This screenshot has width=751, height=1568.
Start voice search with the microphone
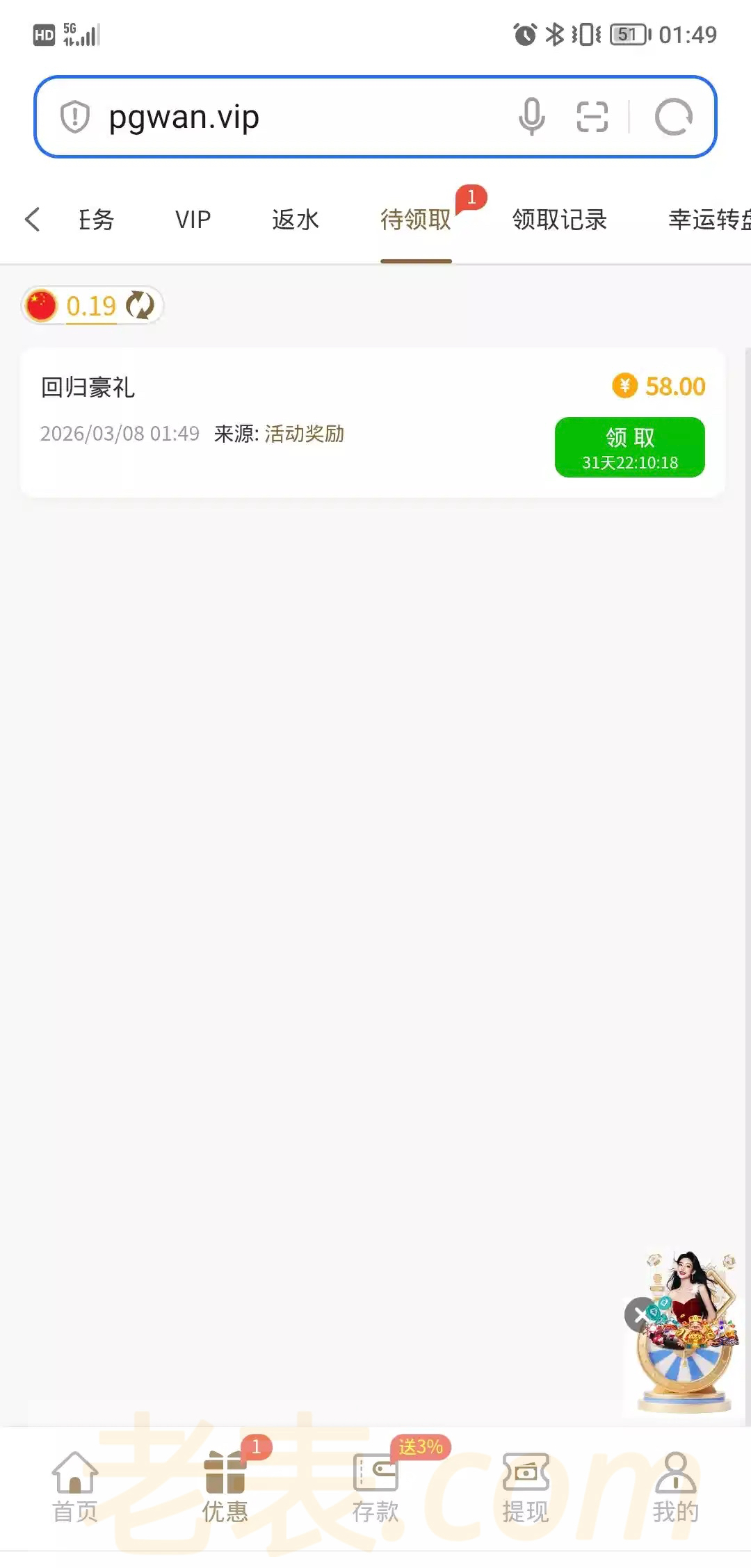click(x=532, y=117)
